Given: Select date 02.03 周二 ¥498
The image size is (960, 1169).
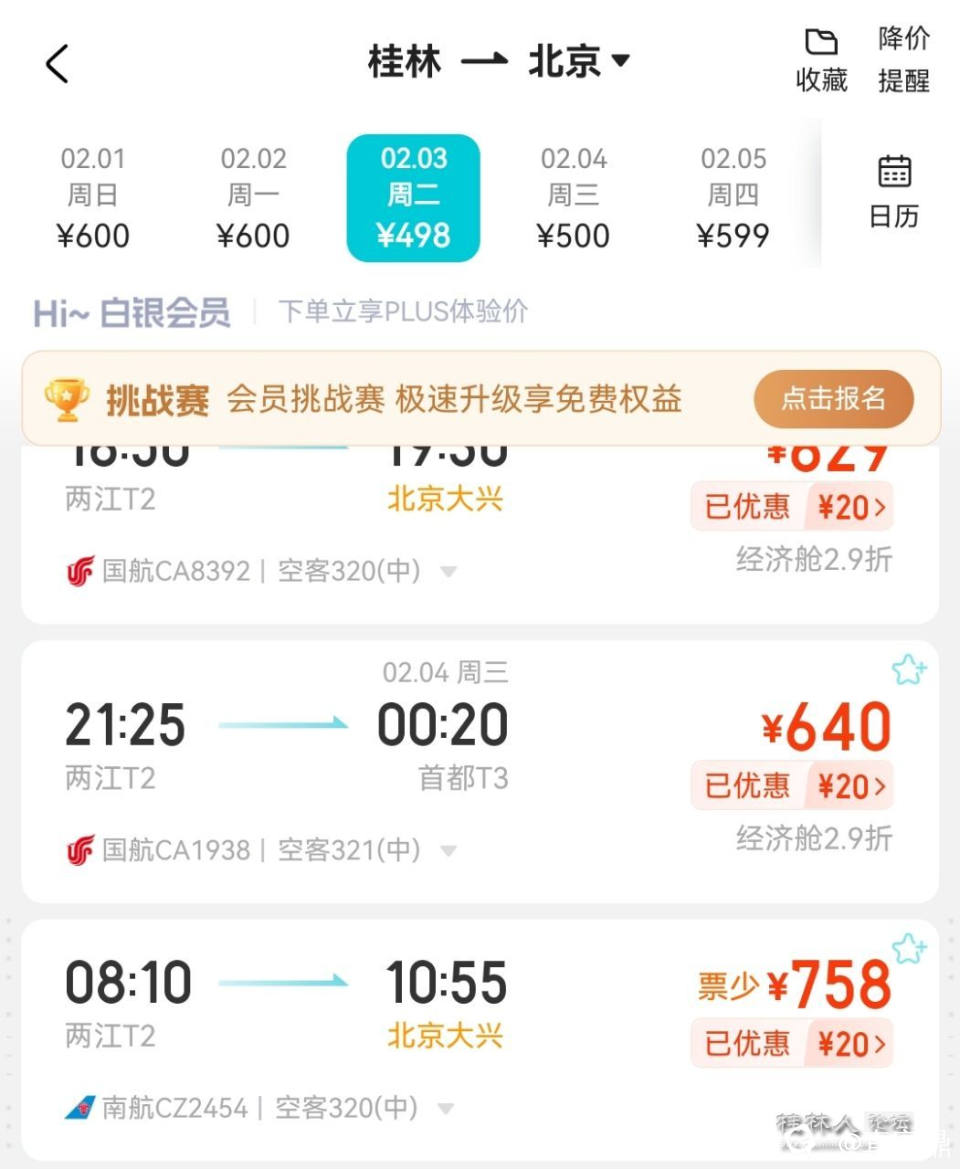Looking at the screenshot, I should click(x=413, y=197).
